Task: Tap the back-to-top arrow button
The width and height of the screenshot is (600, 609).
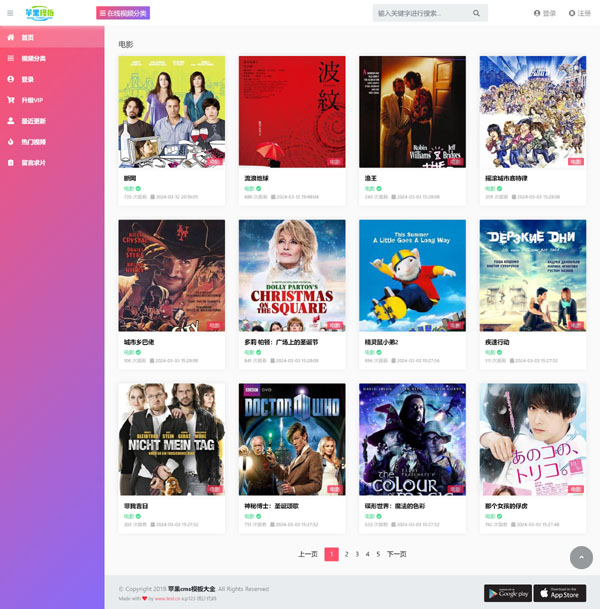Action: (x=580, y=557)
